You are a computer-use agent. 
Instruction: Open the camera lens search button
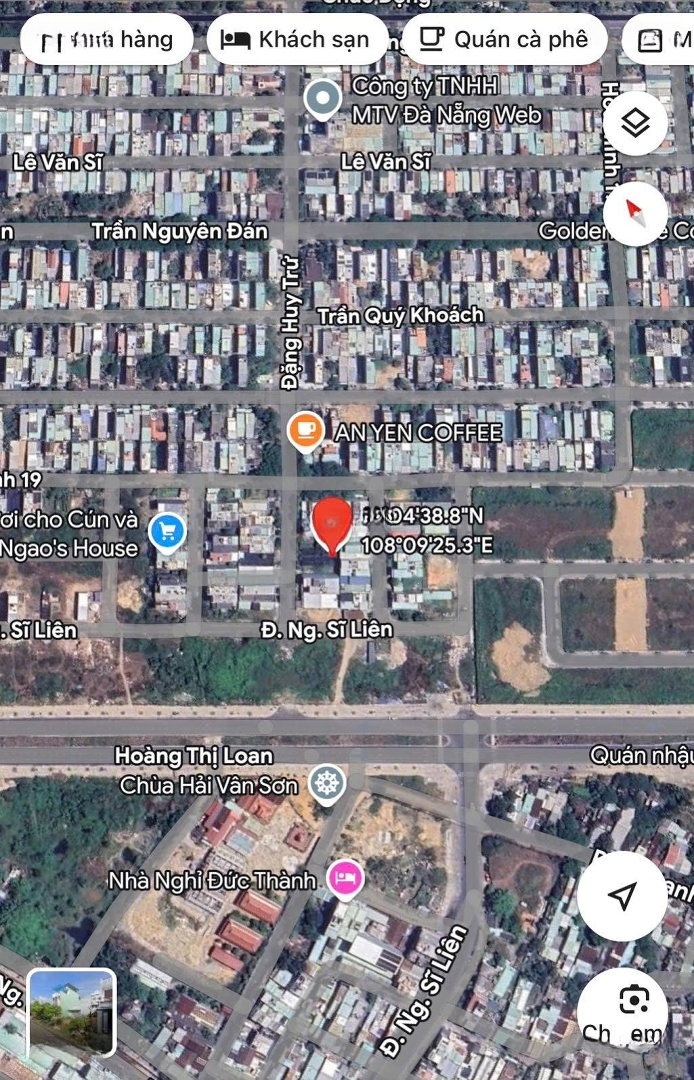[634, 1003]
